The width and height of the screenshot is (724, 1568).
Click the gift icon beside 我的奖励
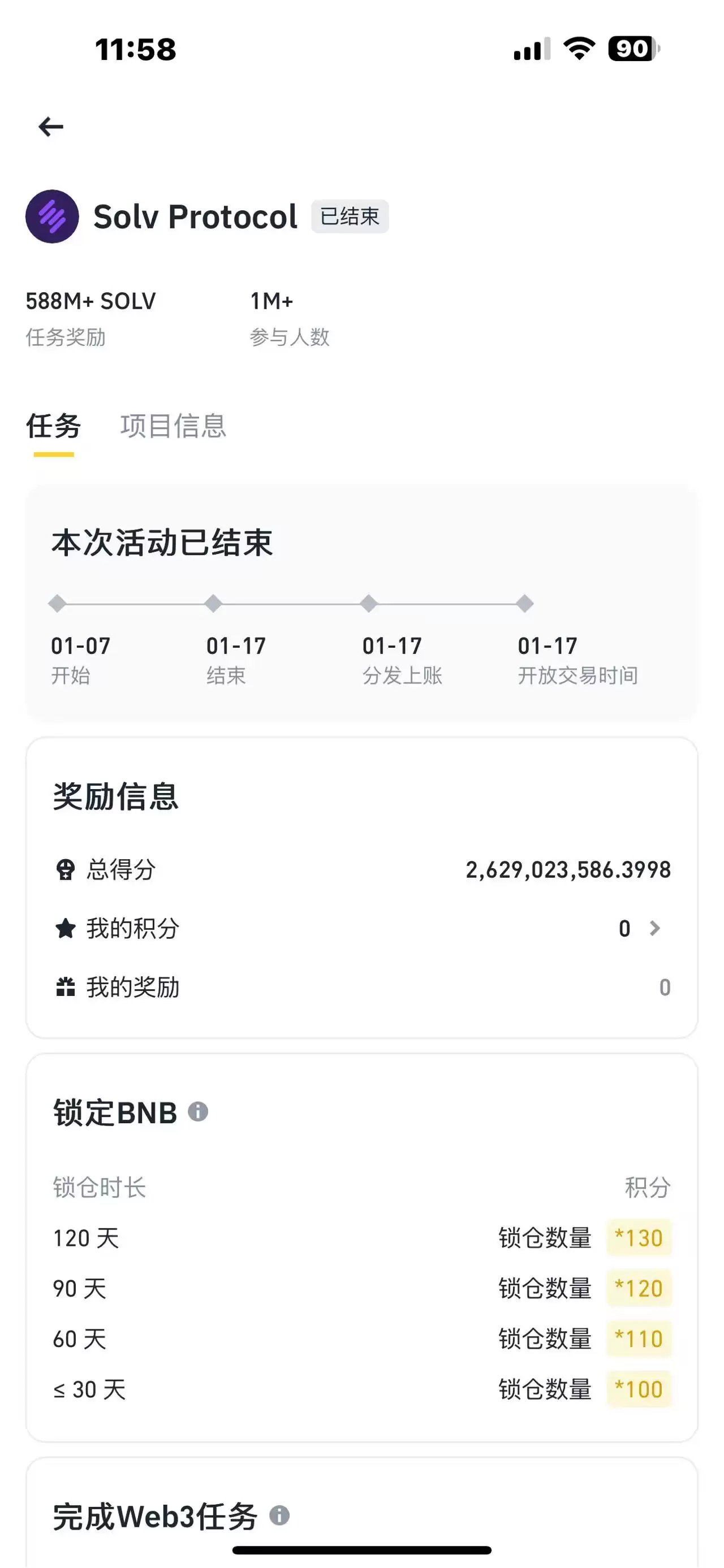tap(67, 987)
